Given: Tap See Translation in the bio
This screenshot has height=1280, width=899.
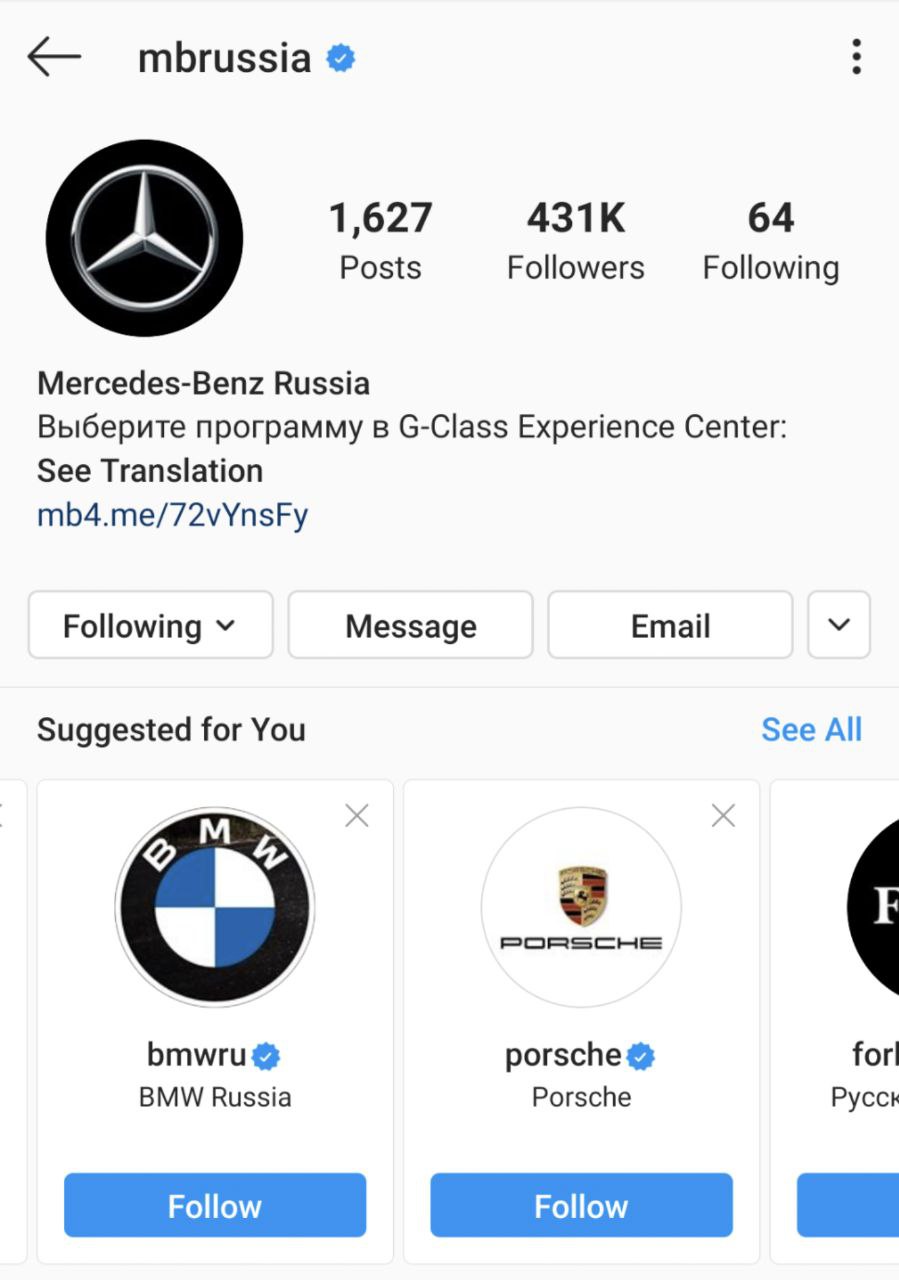Looking at the screenshot, I should (x=150, y=471).
